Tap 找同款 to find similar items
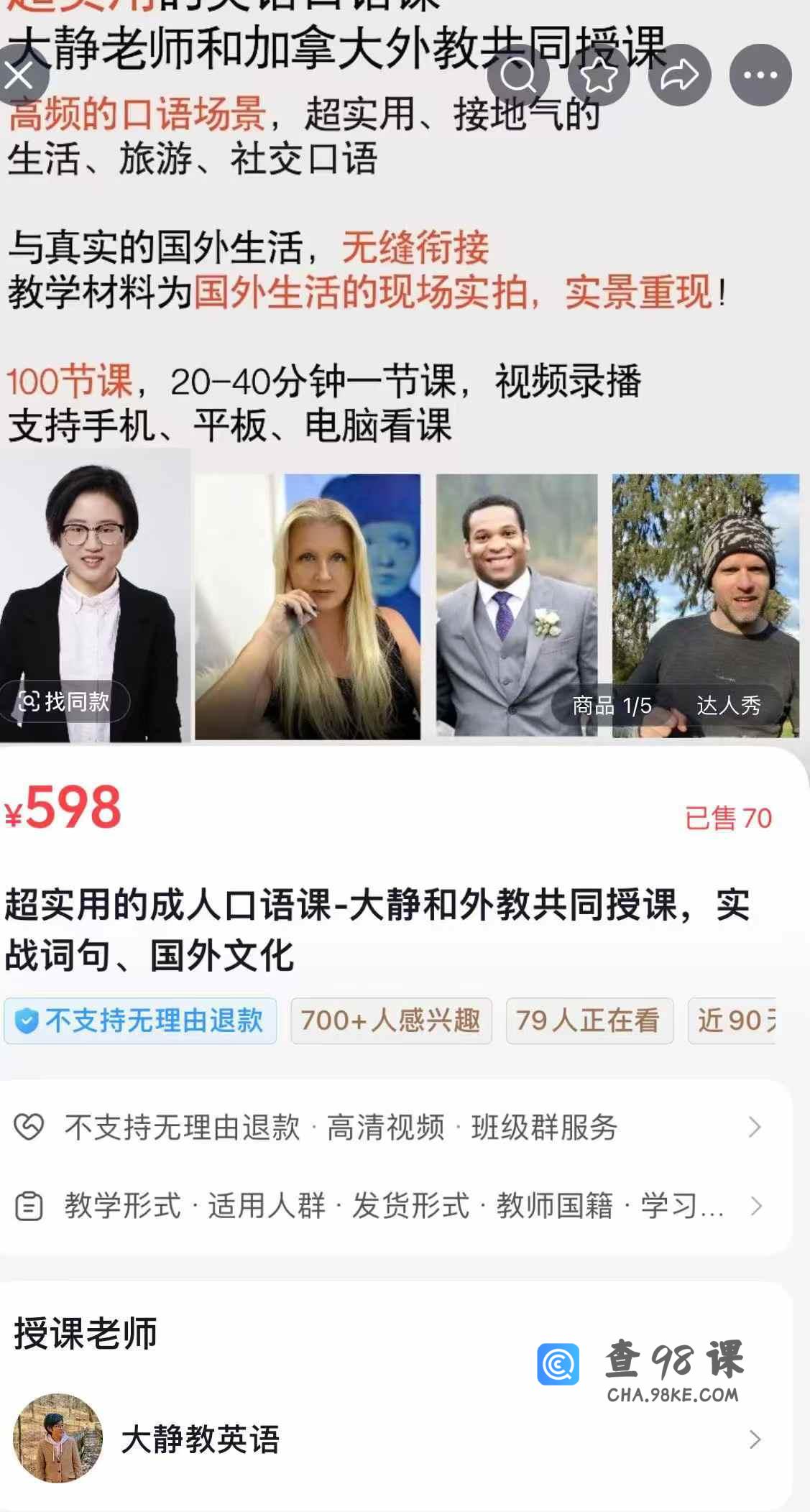Image resolution: width=810 pixels, height=1512 pixels. point(65,701)
